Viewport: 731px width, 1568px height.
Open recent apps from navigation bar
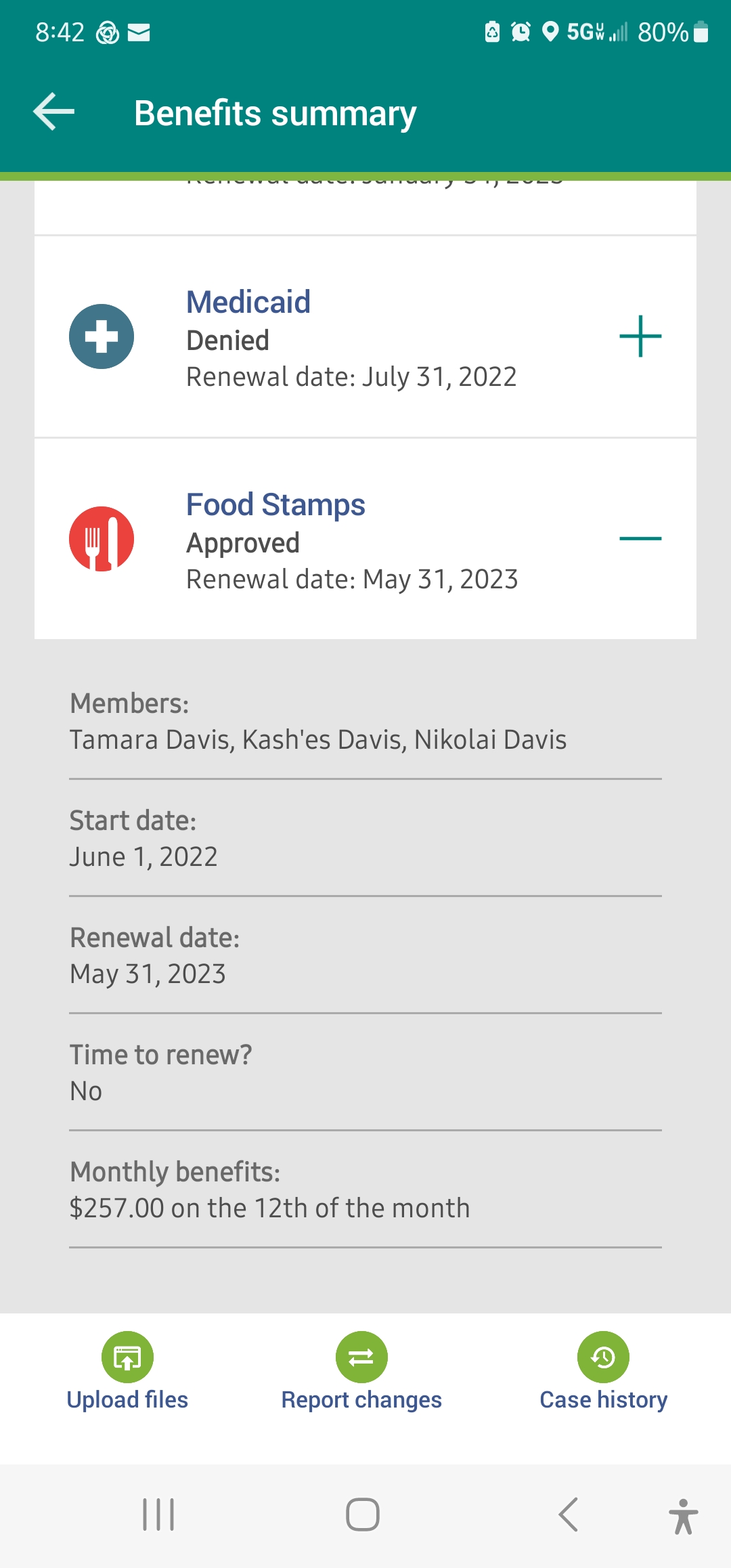(158, 1515)
